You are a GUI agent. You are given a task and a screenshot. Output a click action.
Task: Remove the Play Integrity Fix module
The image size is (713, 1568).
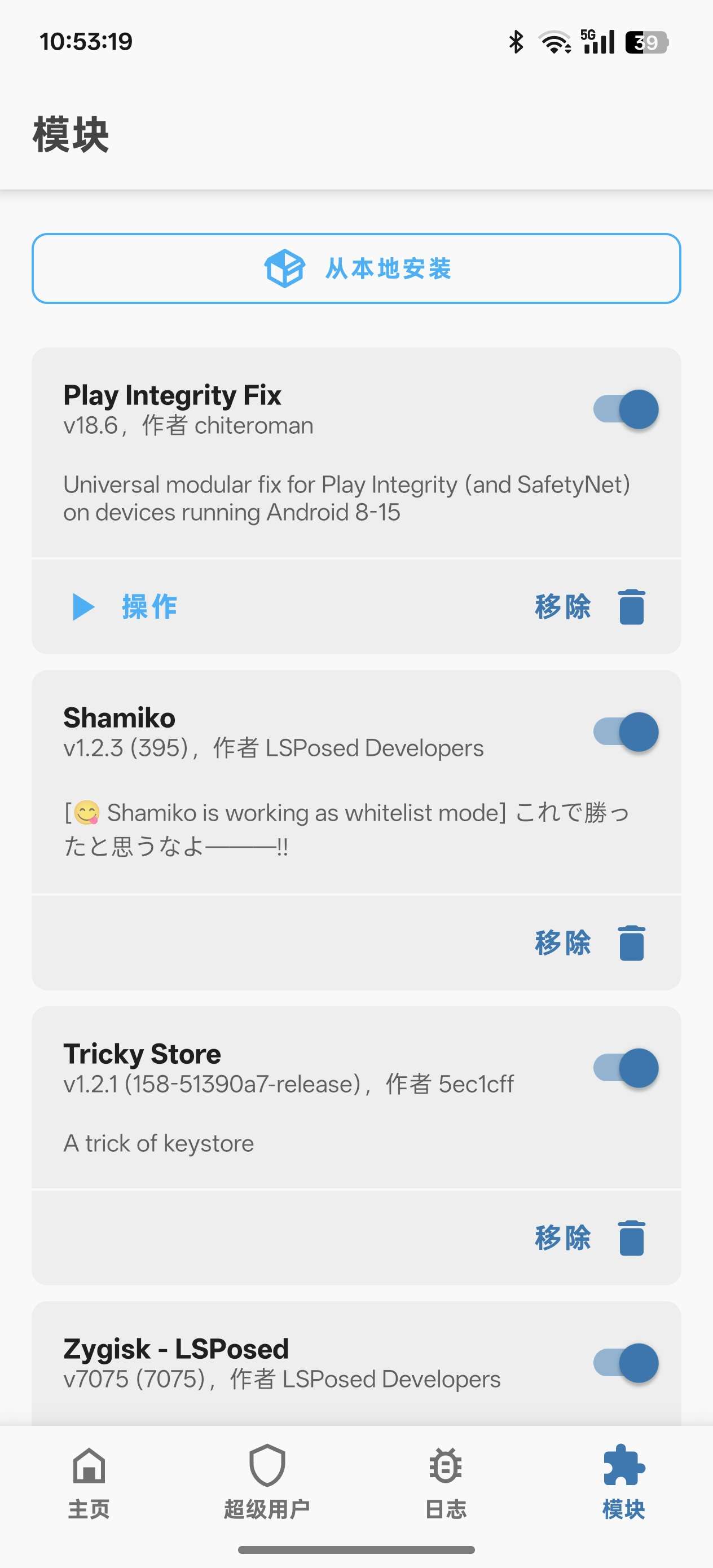(x=589, y=606)
